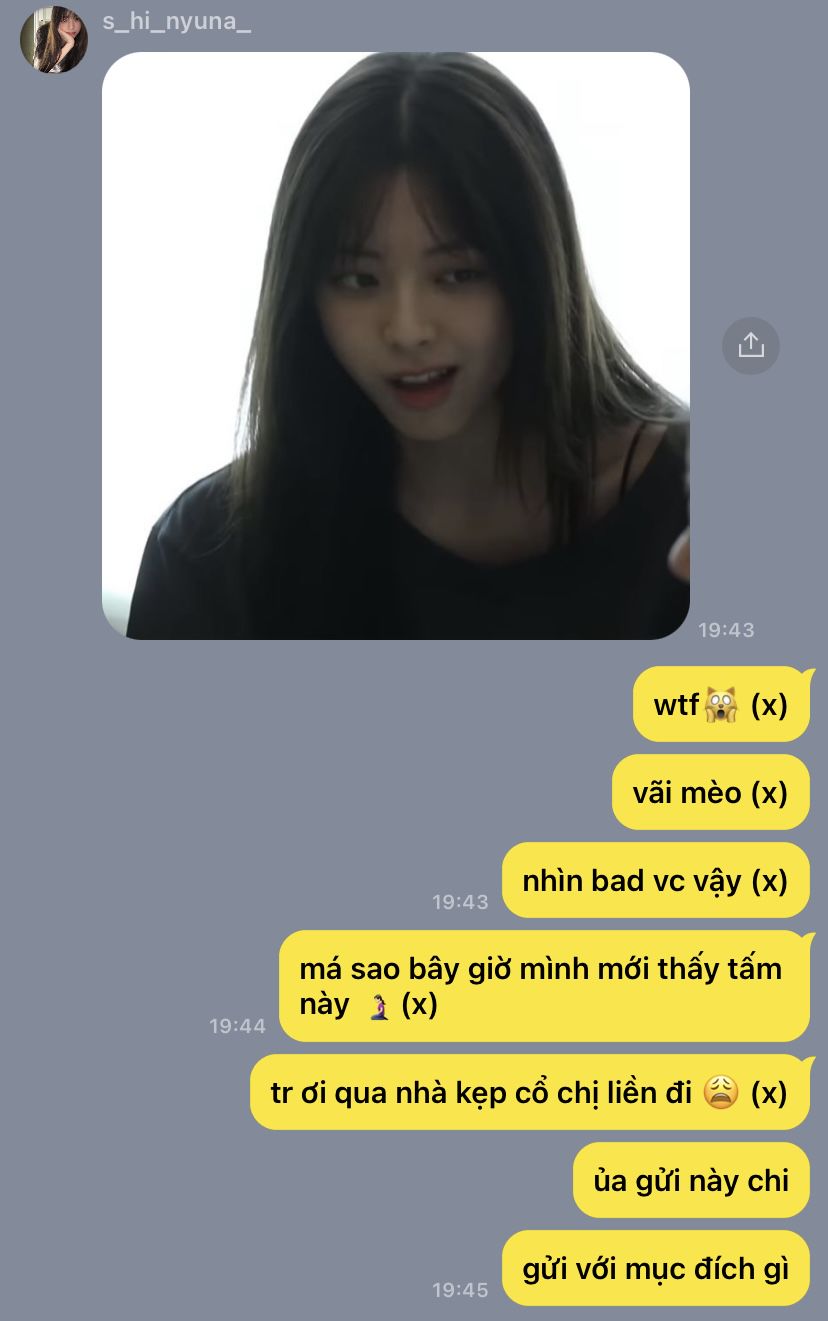This screenshot has width=828, height=1321.
Task: Open s_hi_nyuna_'s profile picture
Action: (x=54, y=39)
